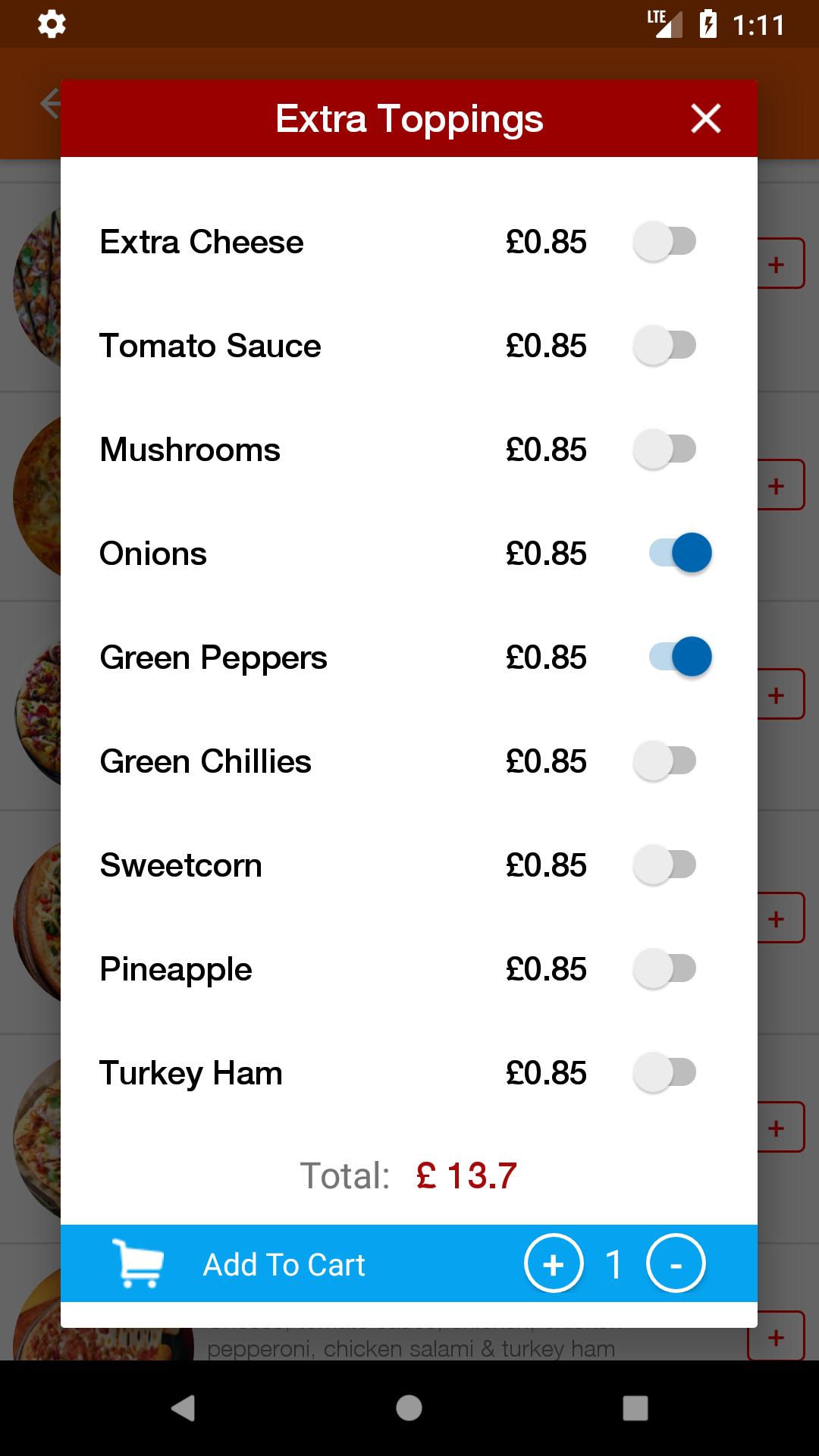Go to the home screen
The width and height of the screenshot is (819, 1456).
[x=409, y=1408]
